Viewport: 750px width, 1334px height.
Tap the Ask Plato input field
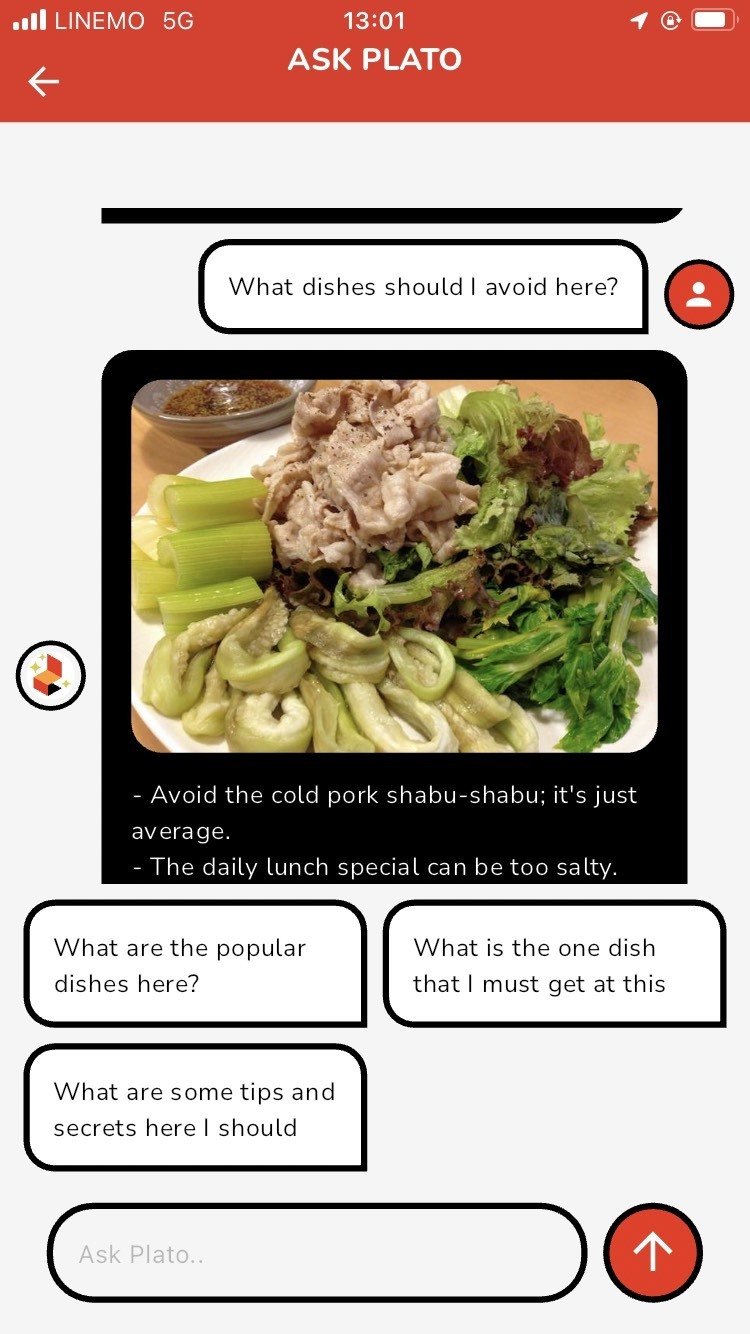(x=315, y=1253)
